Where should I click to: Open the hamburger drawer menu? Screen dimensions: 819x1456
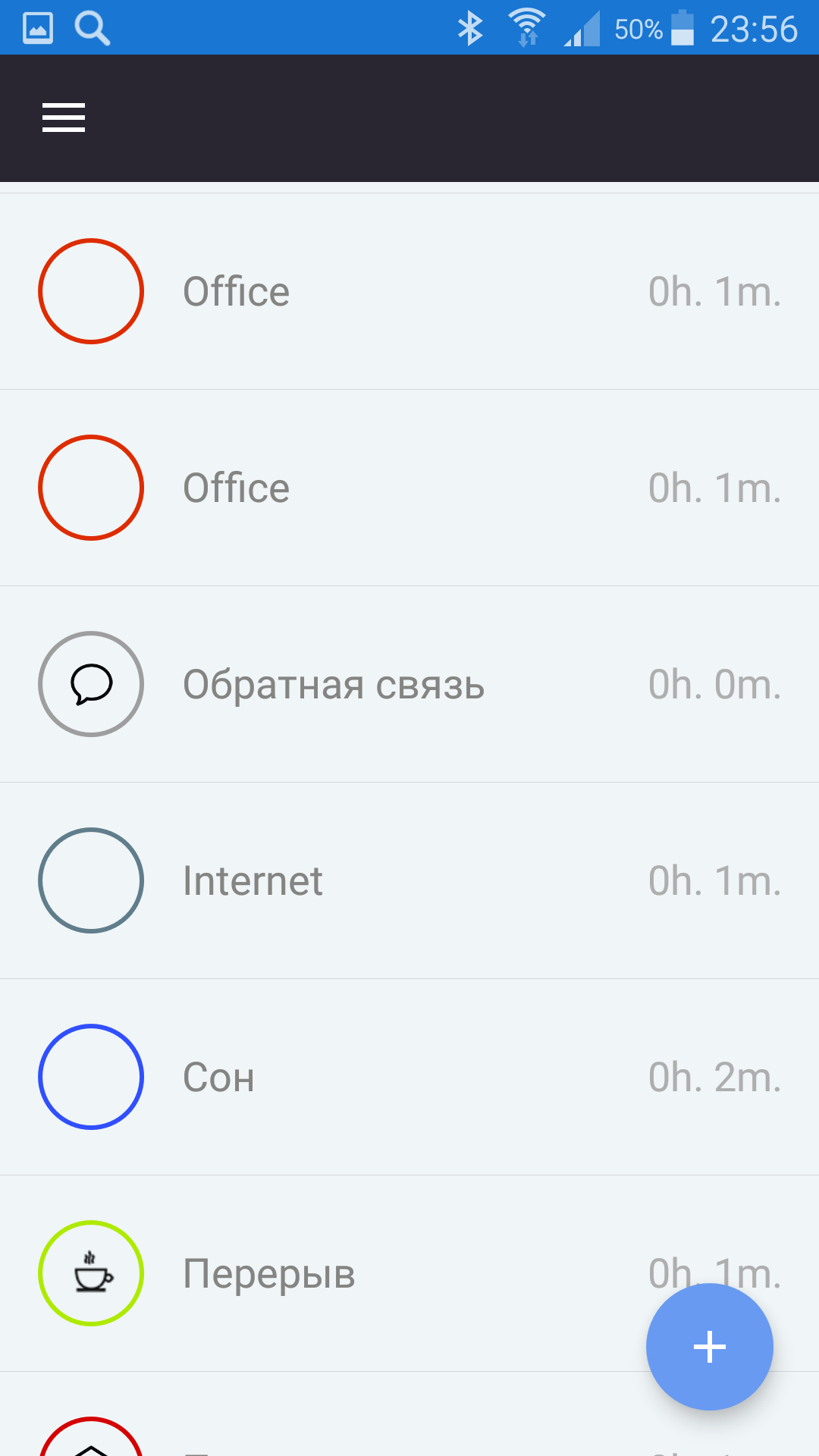[x=64, y=118]
